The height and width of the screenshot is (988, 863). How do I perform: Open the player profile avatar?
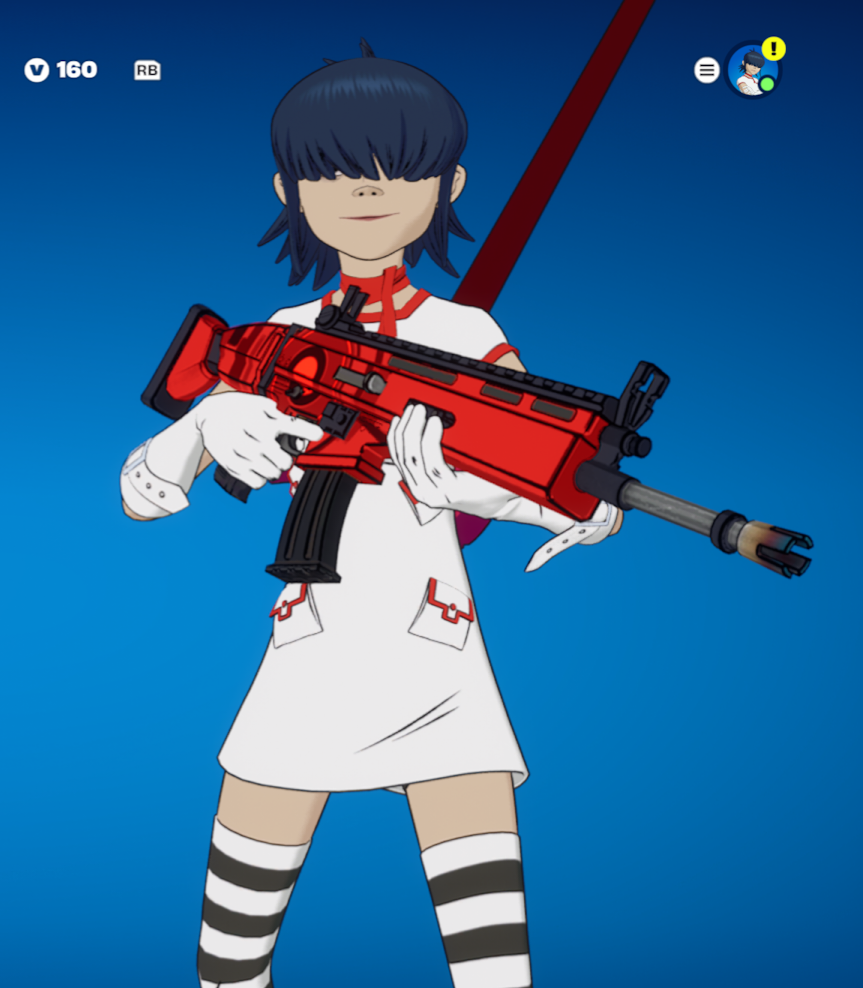coord(751,70)
